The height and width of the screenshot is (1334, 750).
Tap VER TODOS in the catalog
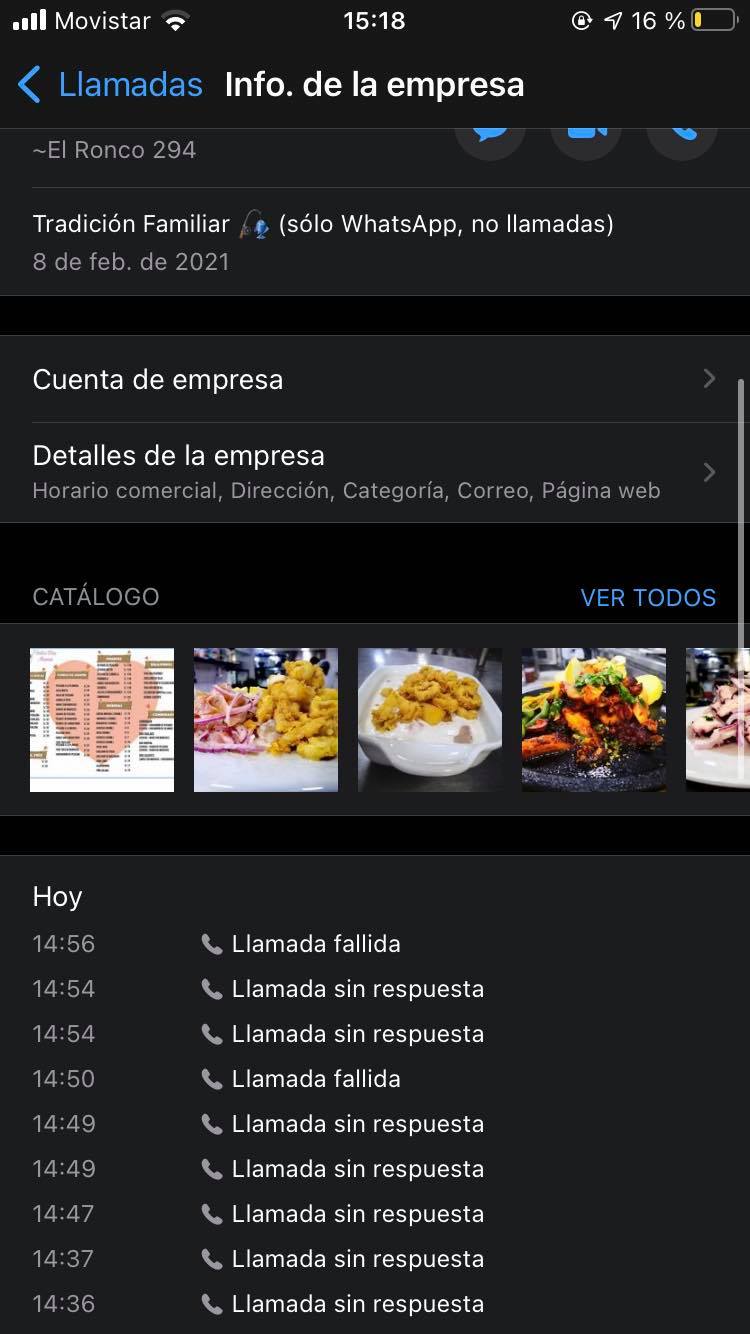(648, 597)
